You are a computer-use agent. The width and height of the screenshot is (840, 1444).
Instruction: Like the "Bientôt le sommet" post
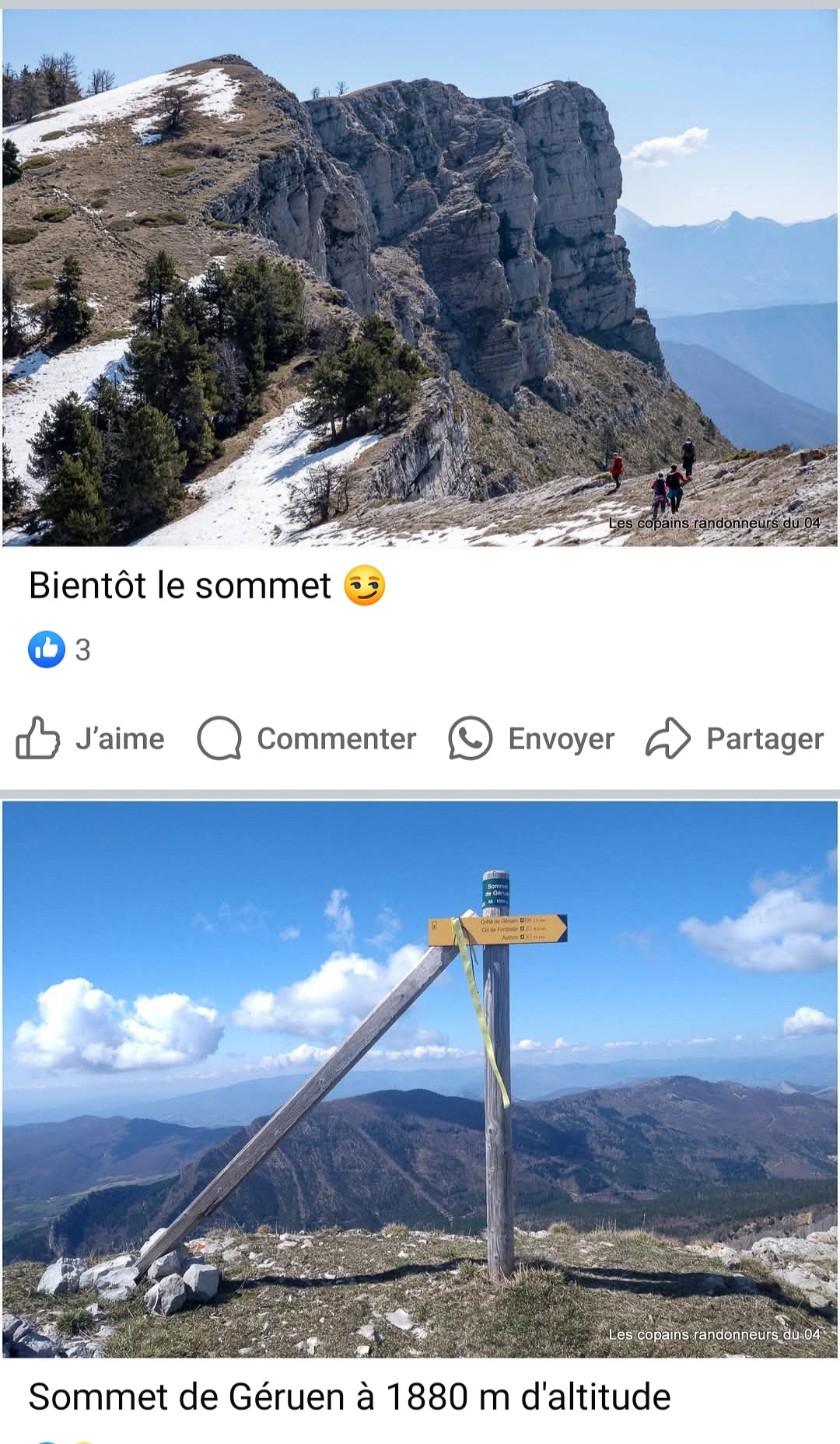[x=90, y=738]
